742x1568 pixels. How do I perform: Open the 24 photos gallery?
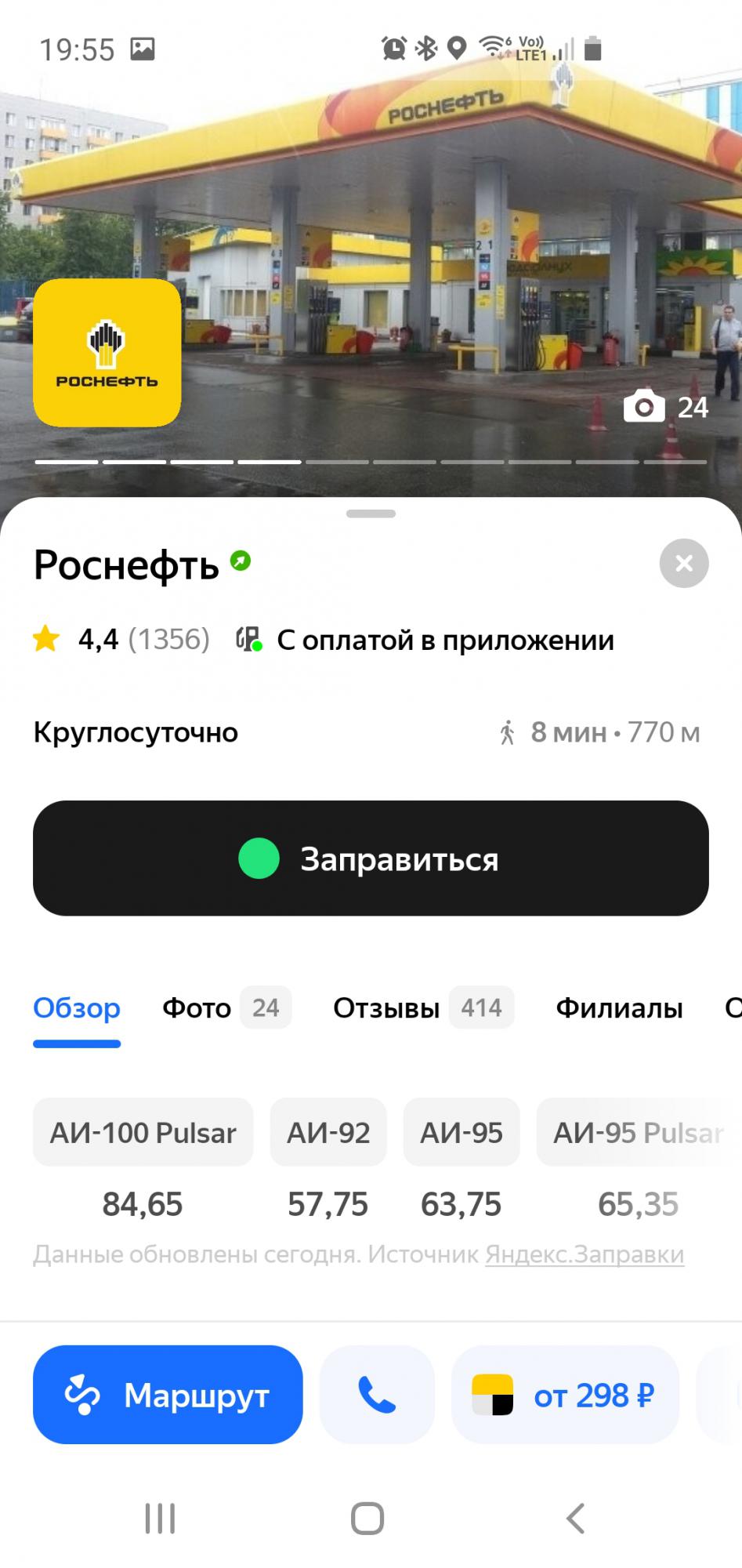[x=666, y=408]
